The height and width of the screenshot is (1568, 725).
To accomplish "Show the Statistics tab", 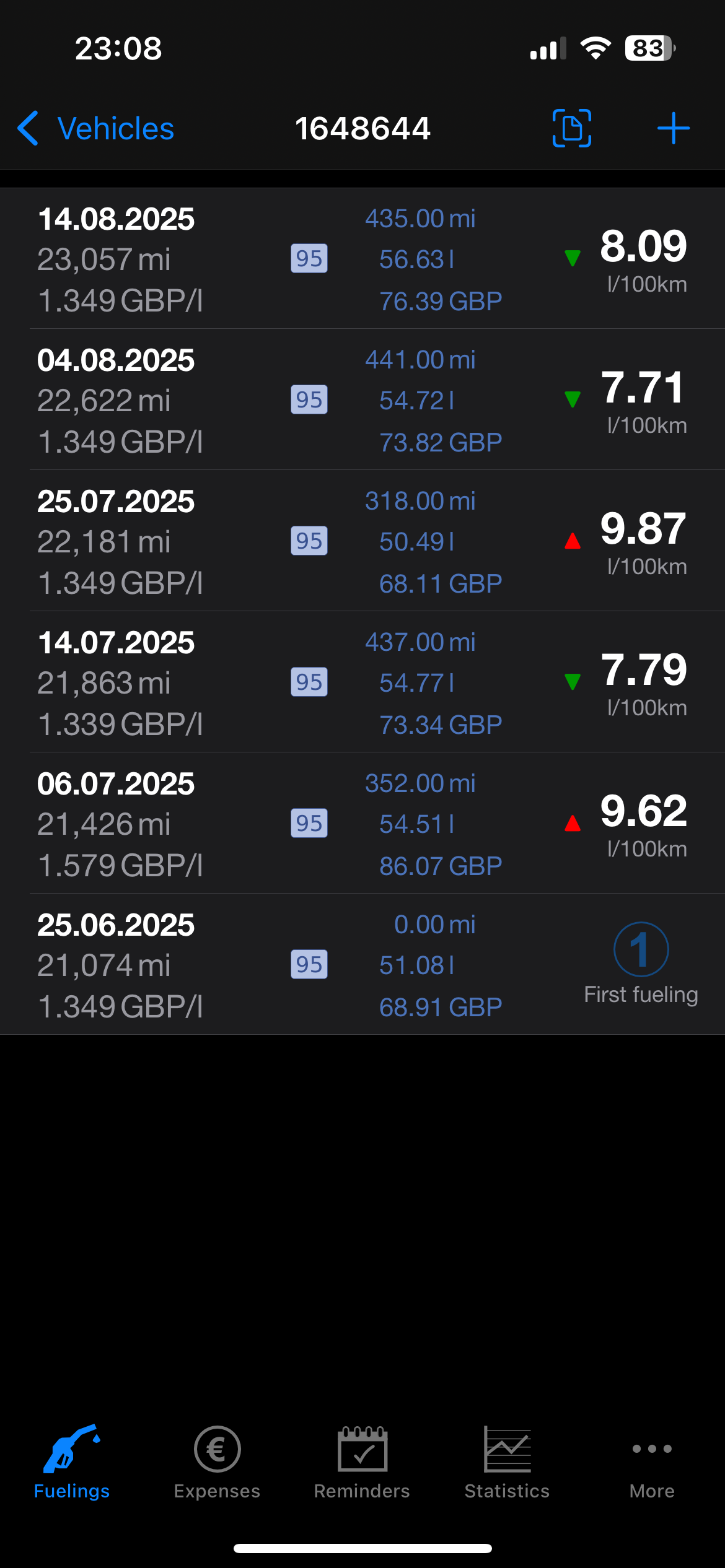I will [507, 1463].
